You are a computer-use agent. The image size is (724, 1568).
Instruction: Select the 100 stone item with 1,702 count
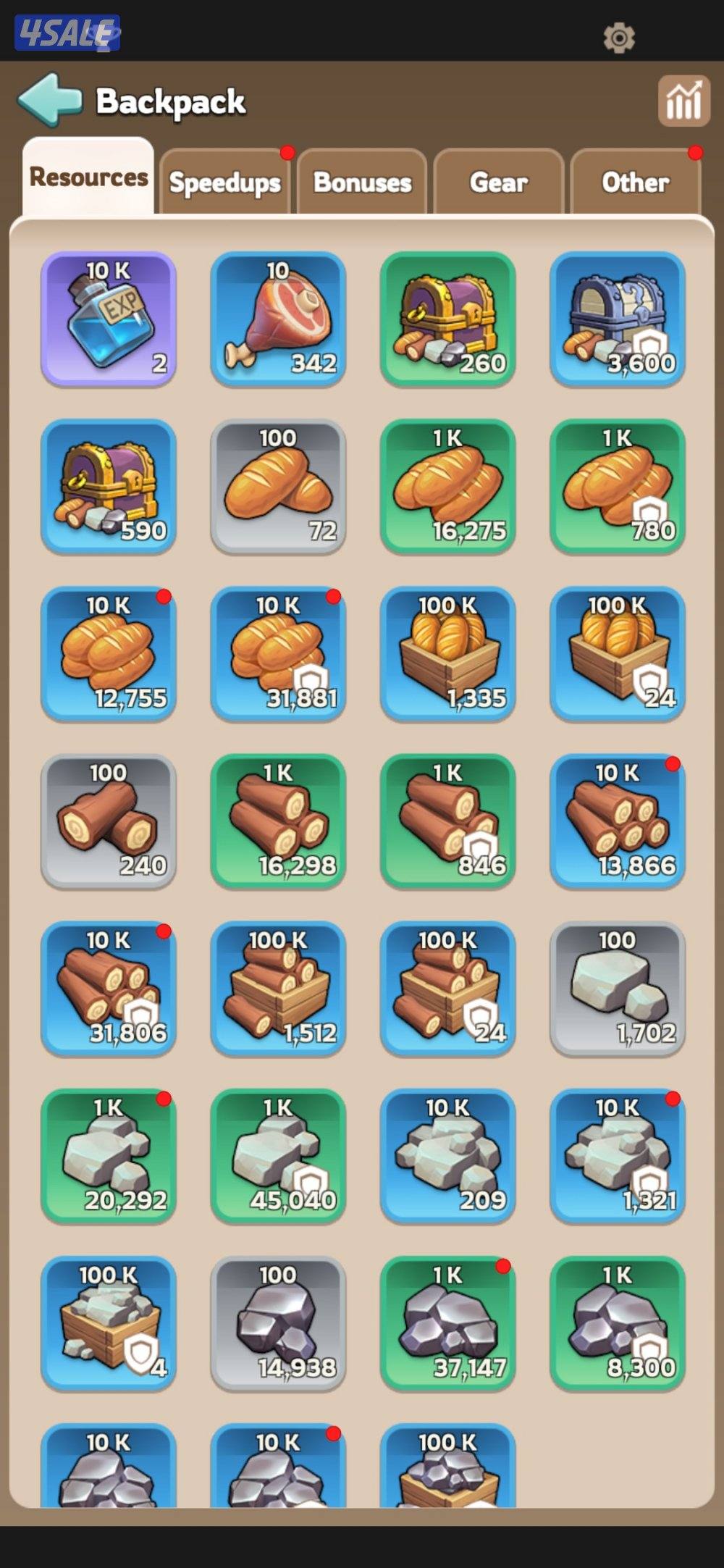(617, 988)
